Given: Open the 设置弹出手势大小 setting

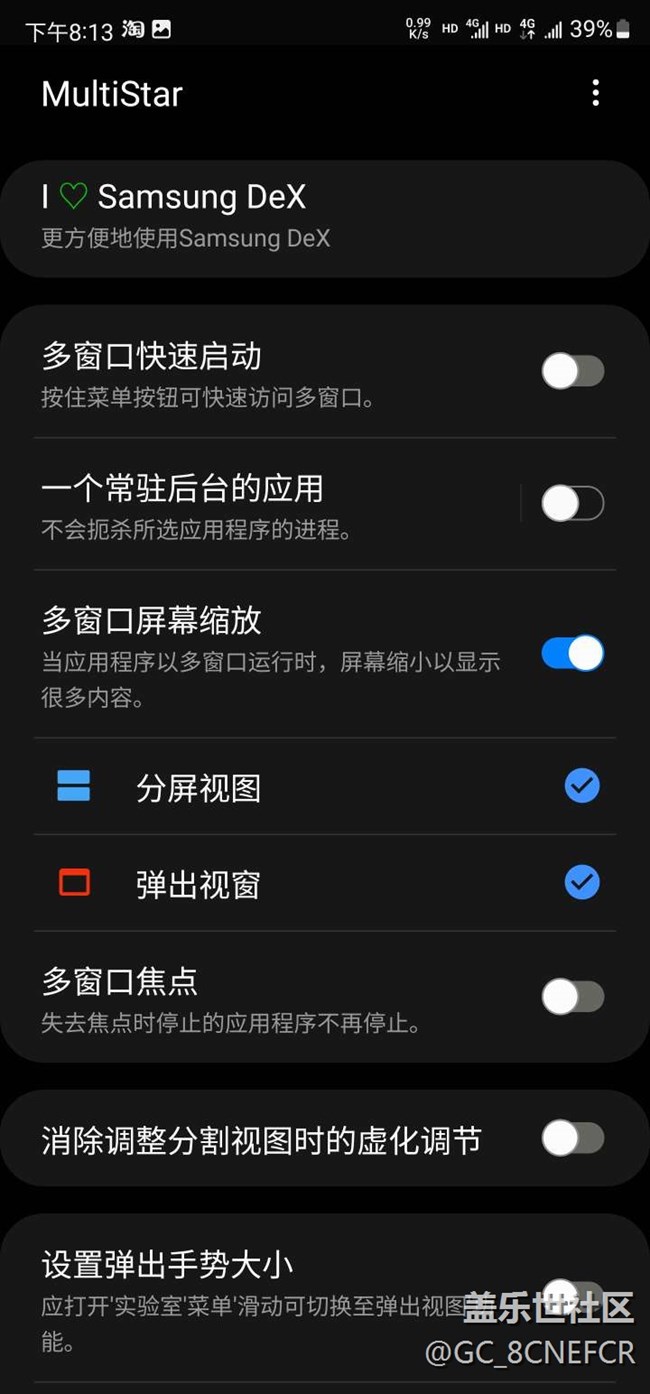Looking at the screenshot, I should click(x=325, y=1298).
